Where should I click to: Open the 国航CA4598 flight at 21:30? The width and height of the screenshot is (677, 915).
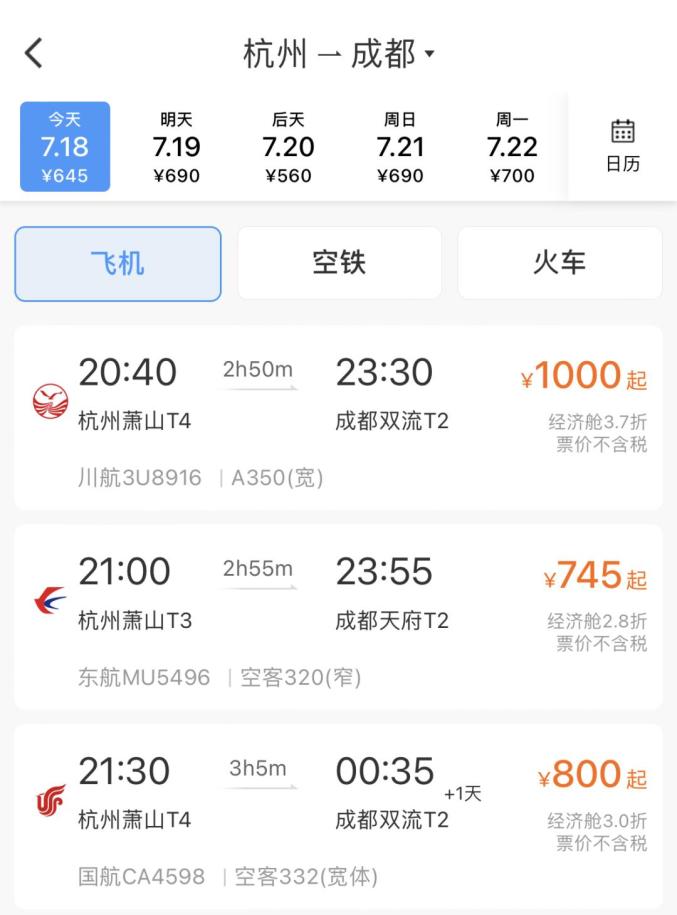(338, 816)
